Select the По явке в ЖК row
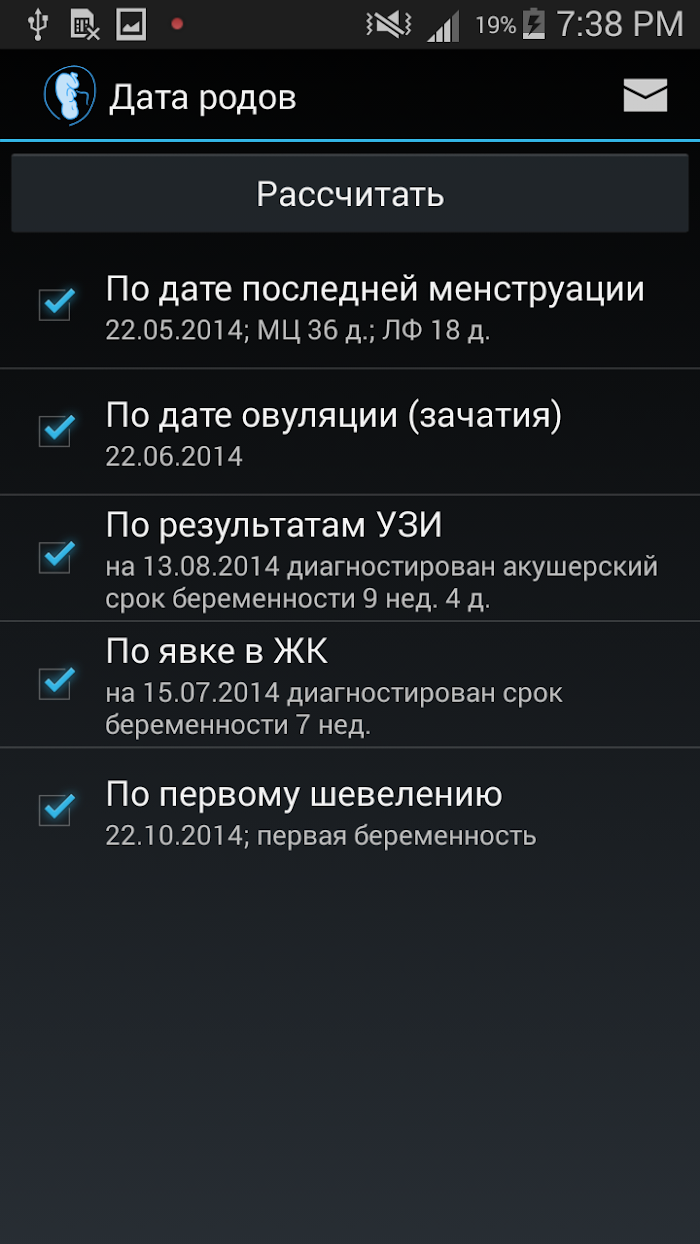 tap(335, 685)
